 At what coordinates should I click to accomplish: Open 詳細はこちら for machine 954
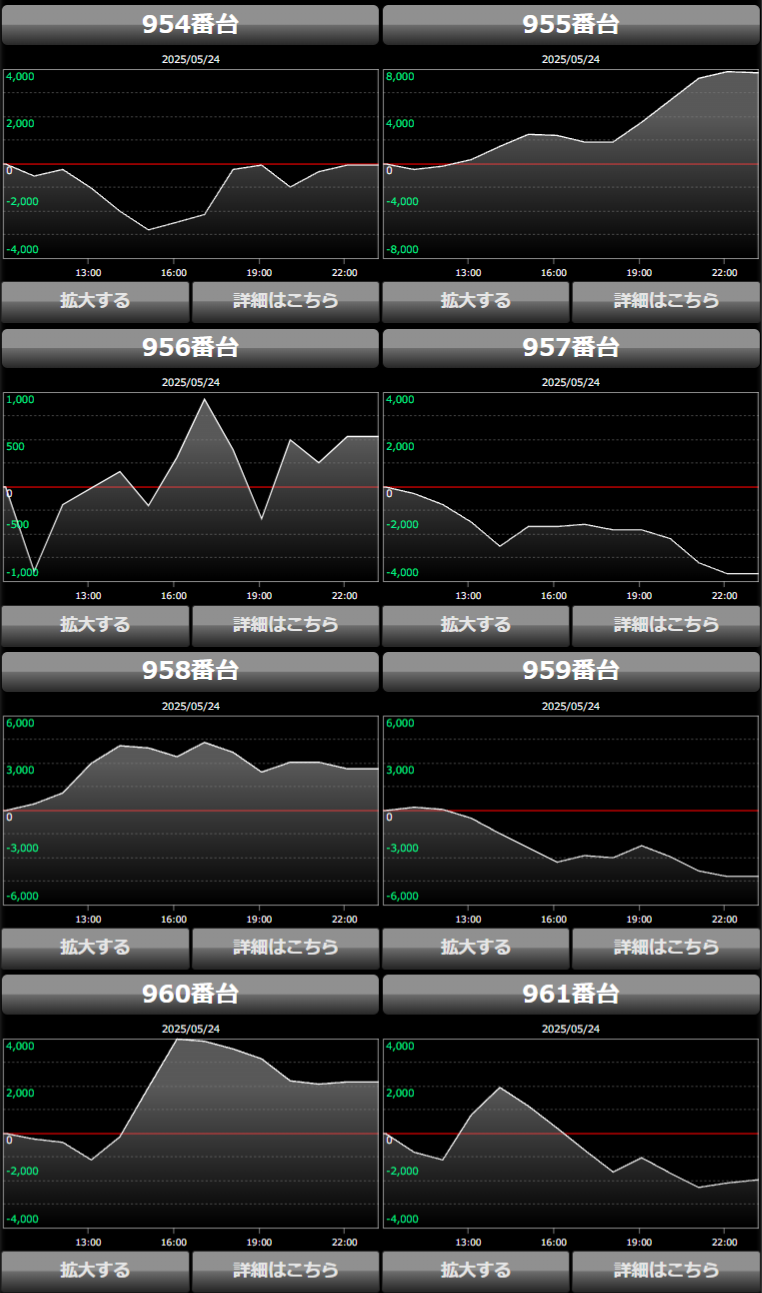[x=286, y=301]
